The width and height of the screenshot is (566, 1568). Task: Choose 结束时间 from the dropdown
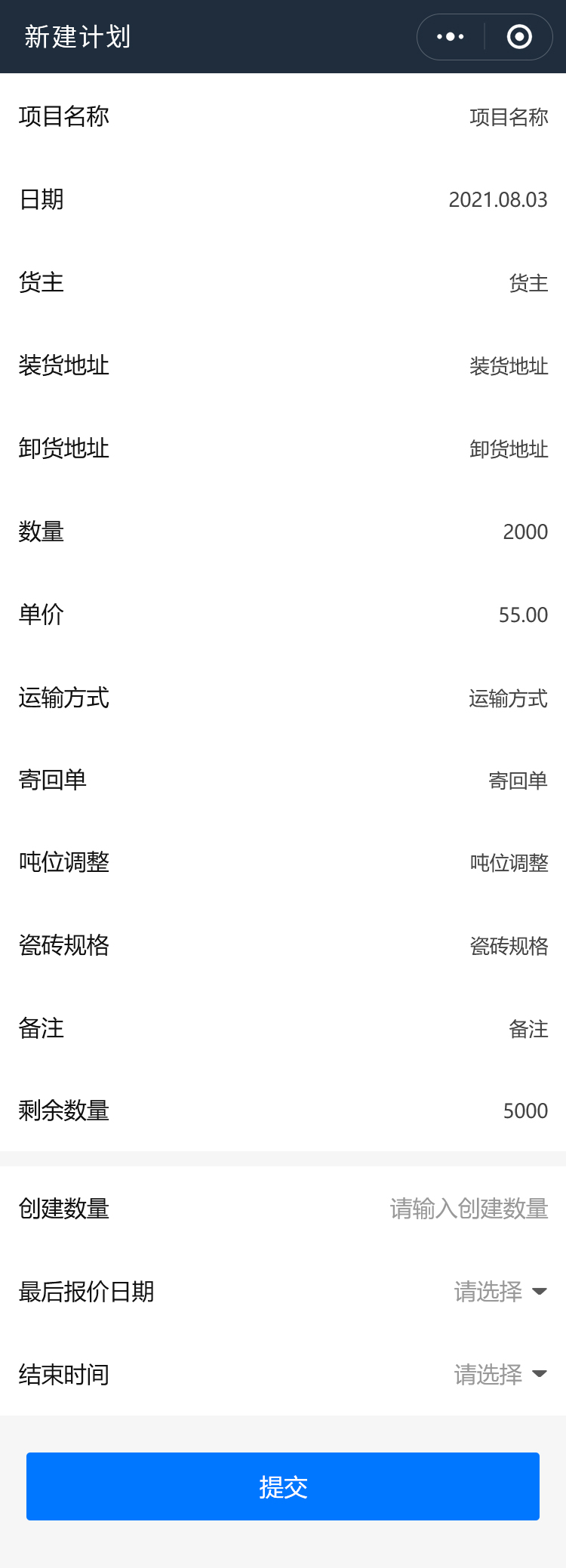point(500,1375)
